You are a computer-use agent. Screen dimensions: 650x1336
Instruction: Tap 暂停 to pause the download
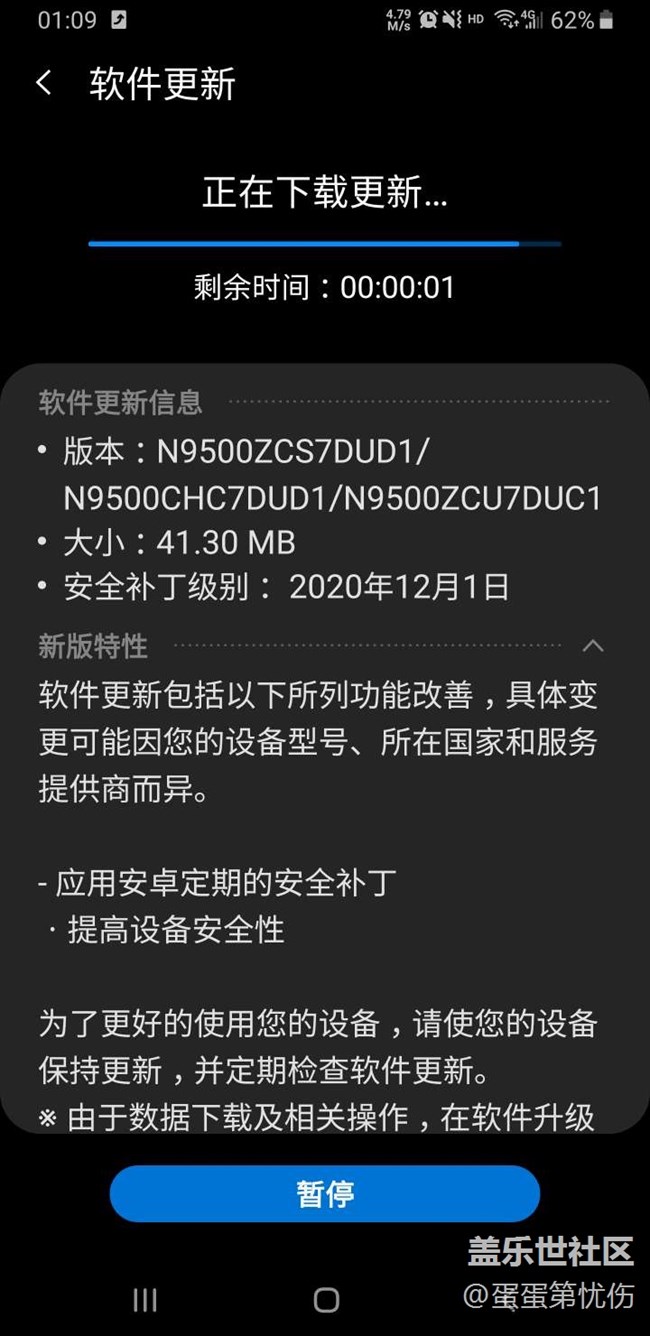[x=325, y=1193]
